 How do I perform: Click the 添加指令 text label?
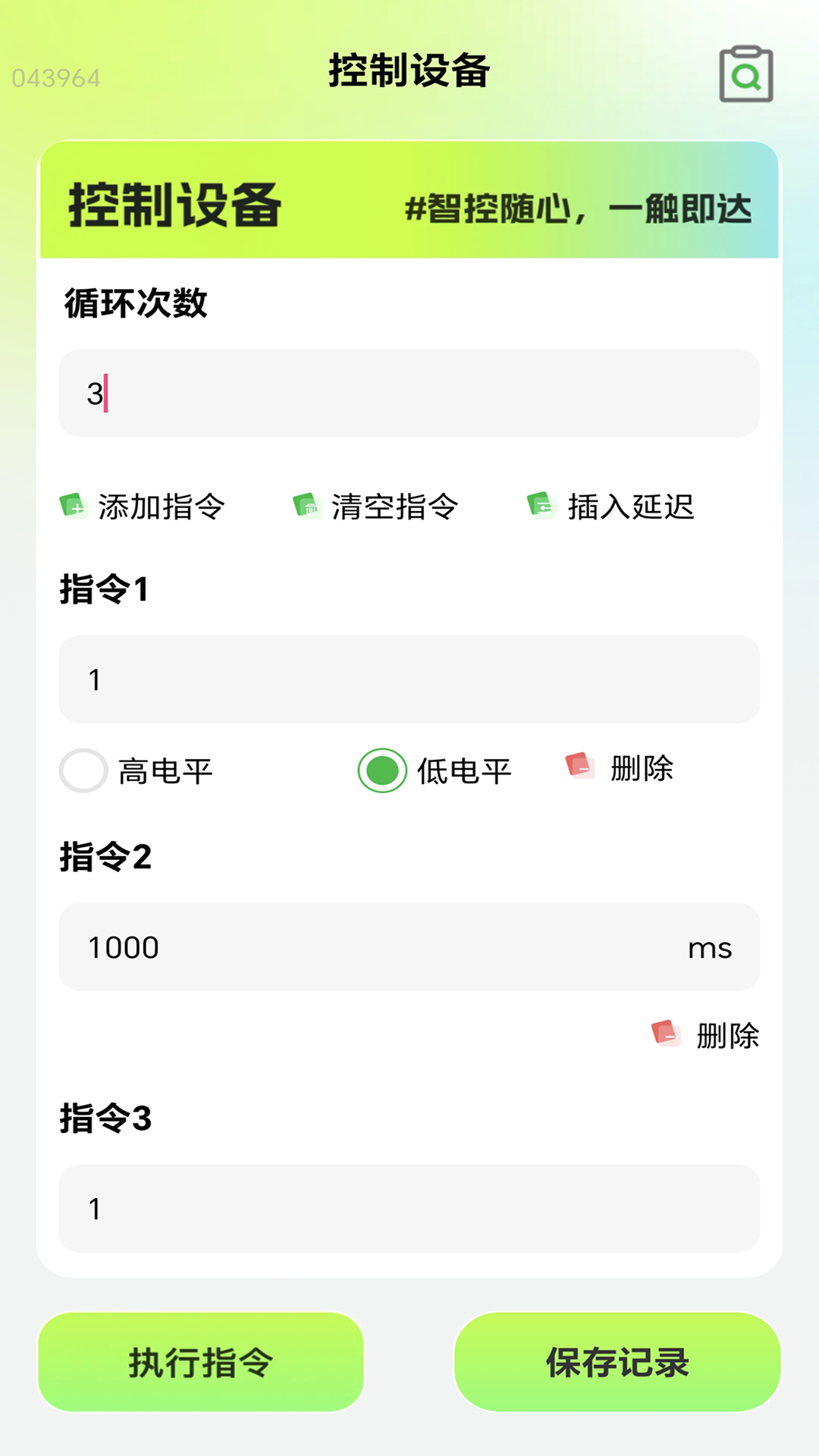[159, 508]
